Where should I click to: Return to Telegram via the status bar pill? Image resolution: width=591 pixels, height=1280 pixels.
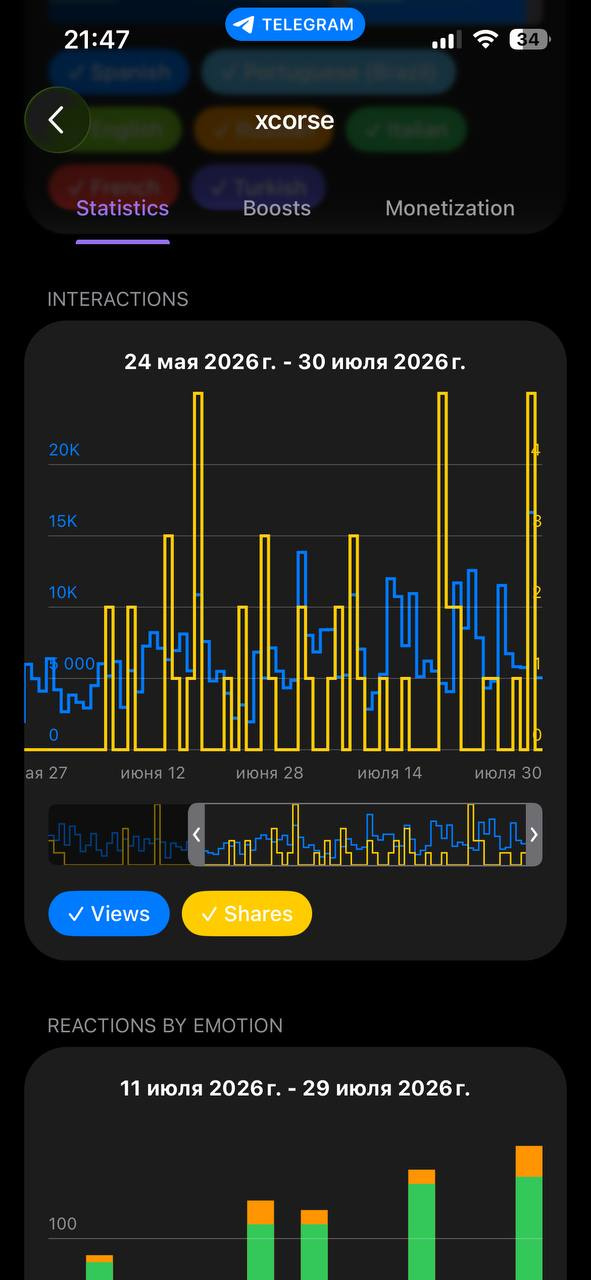295,25
